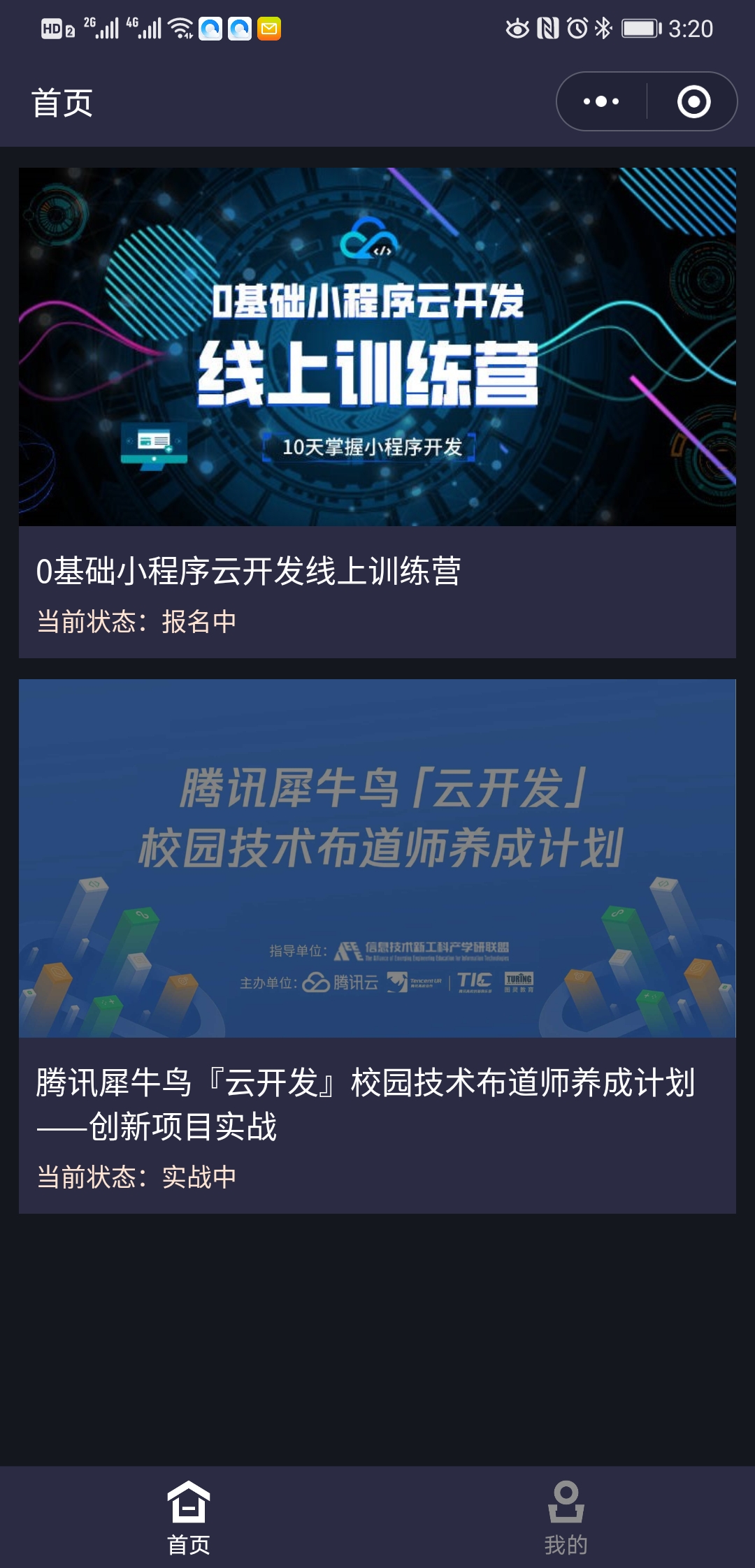755x1568 pixels.
Task: Open the 腾讯犀牛鸟校园技术布道师养成计划 card
Action: (377, 945)
